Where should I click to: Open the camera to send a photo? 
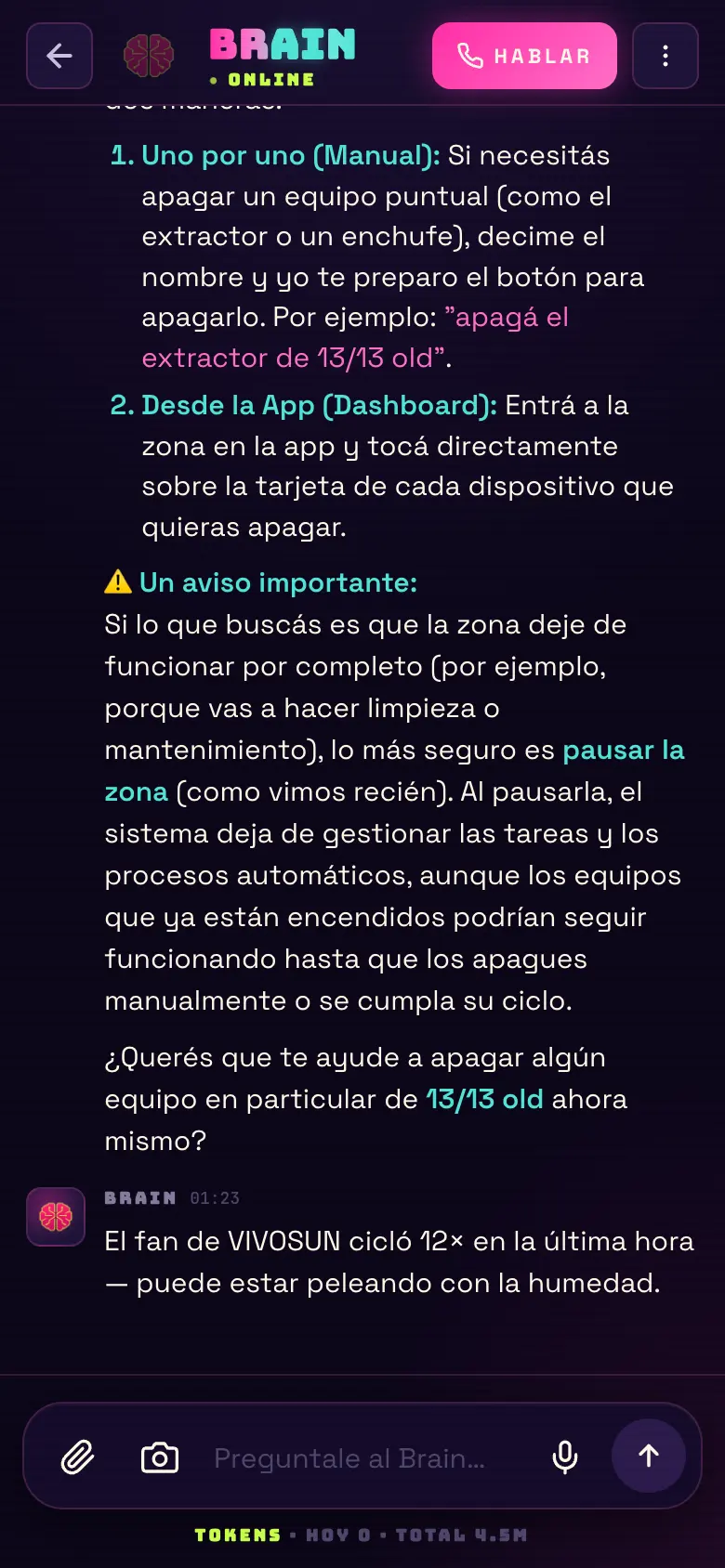(x=160, y=1457)
